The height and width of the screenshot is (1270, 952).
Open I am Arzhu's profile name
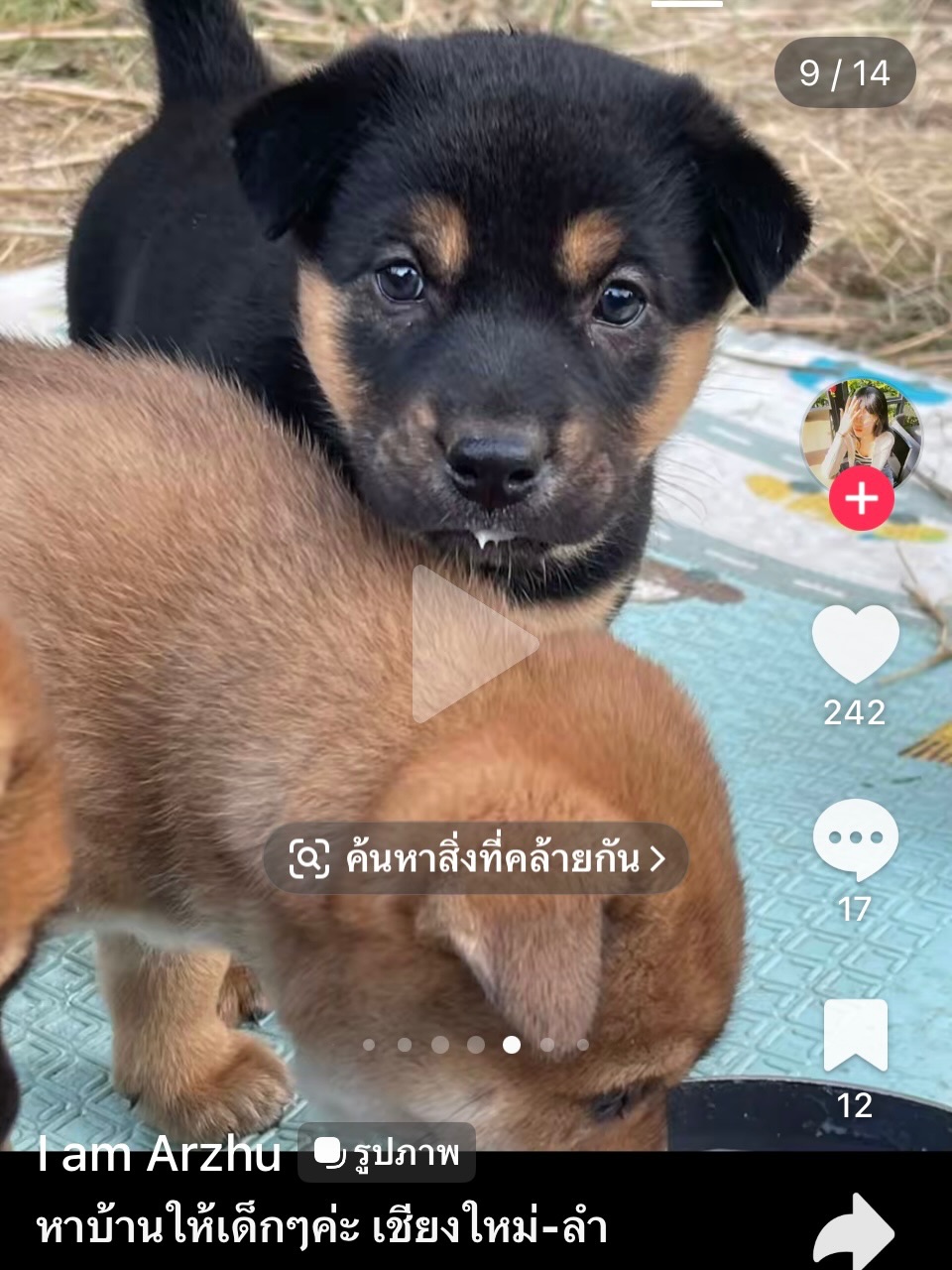[x=159, y=1154]
